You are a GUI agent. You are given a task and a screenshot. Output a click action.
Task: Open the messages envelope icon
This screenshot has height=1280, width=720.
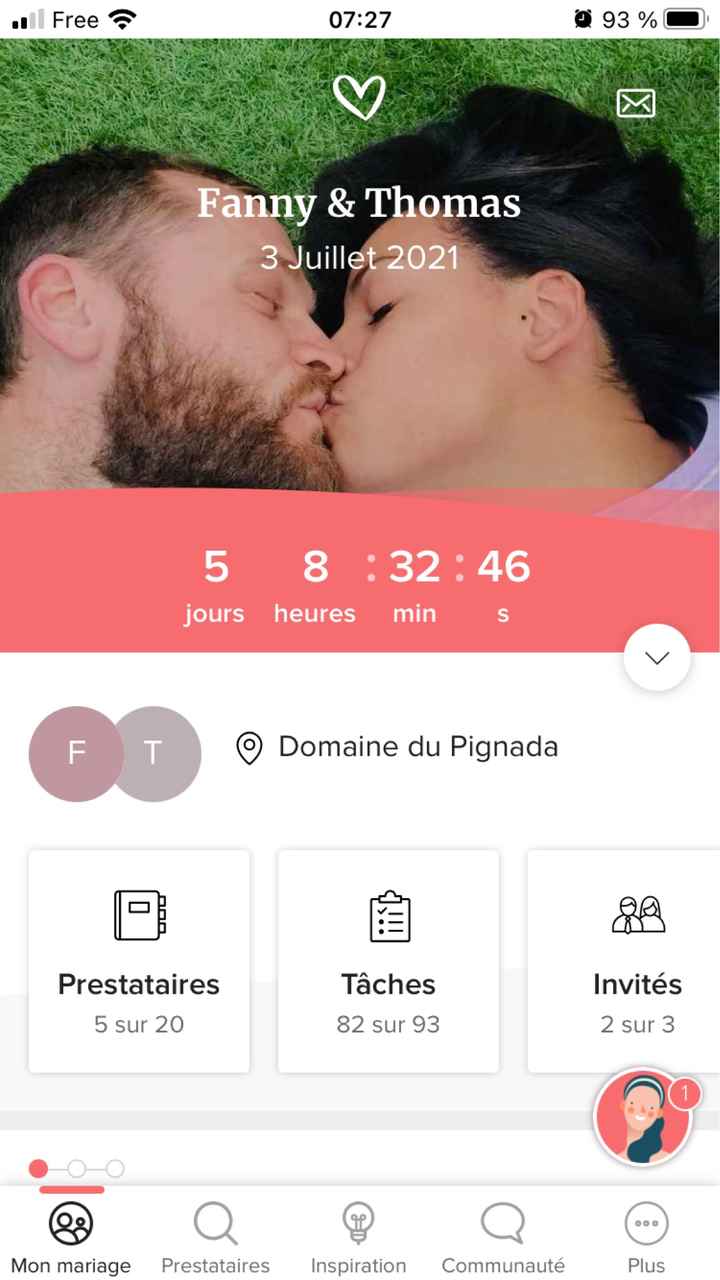(636, 103)
